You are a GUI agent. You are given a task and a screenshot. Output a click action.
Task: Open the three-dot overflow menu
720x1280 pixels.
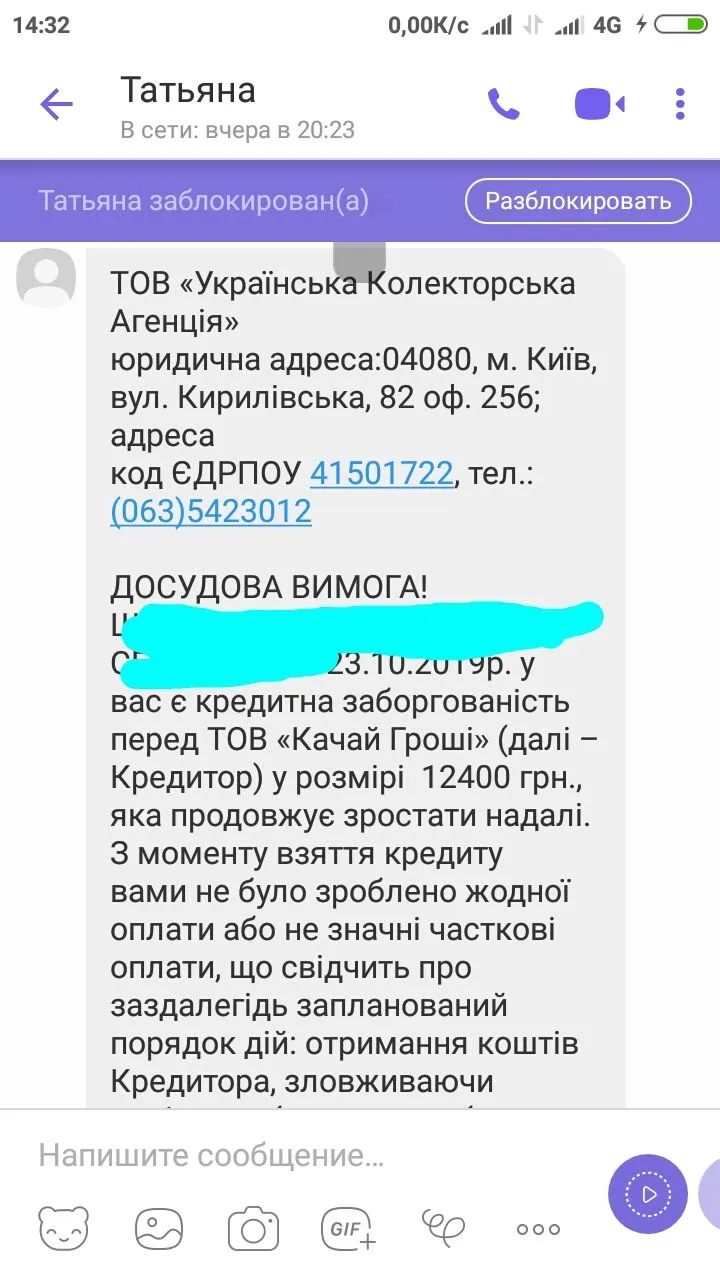[680, 104]
